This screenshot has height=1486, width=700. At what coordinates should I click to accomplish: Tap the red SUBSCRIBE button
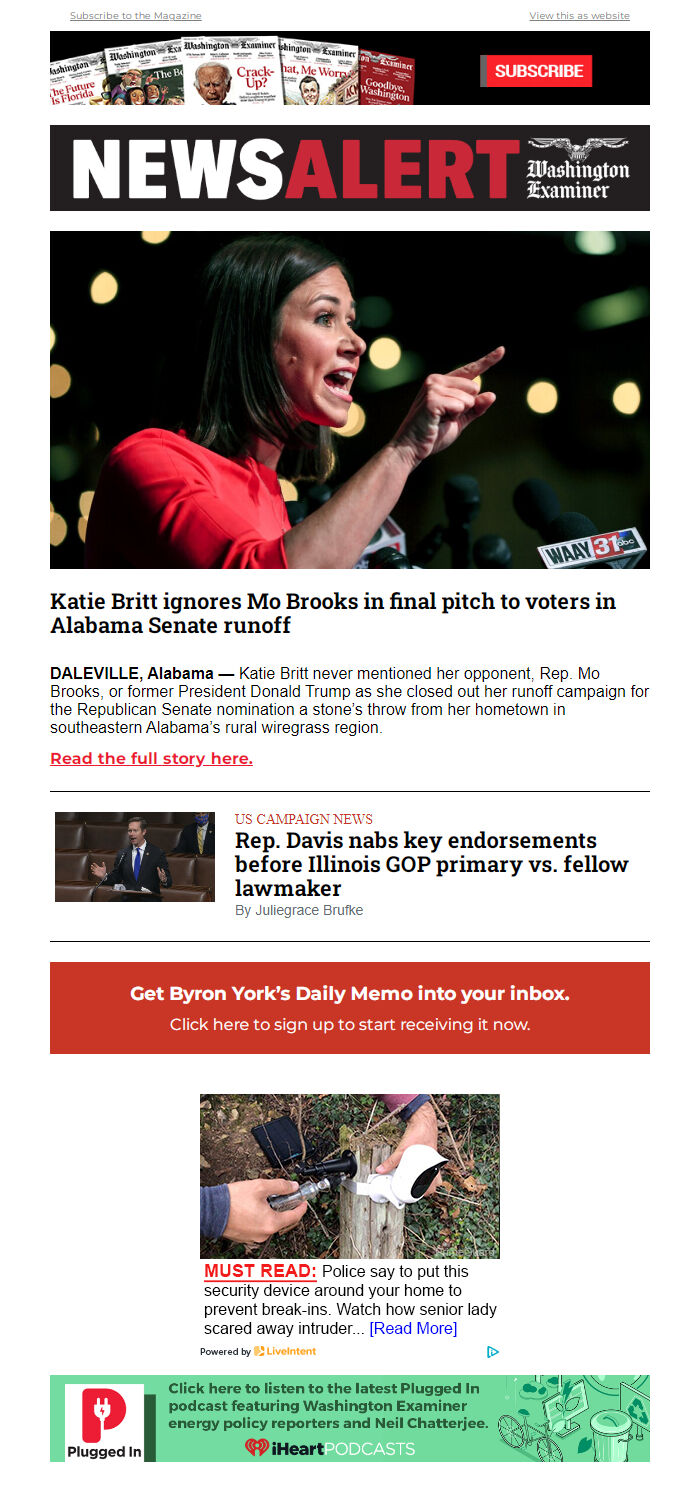(538, 71)
